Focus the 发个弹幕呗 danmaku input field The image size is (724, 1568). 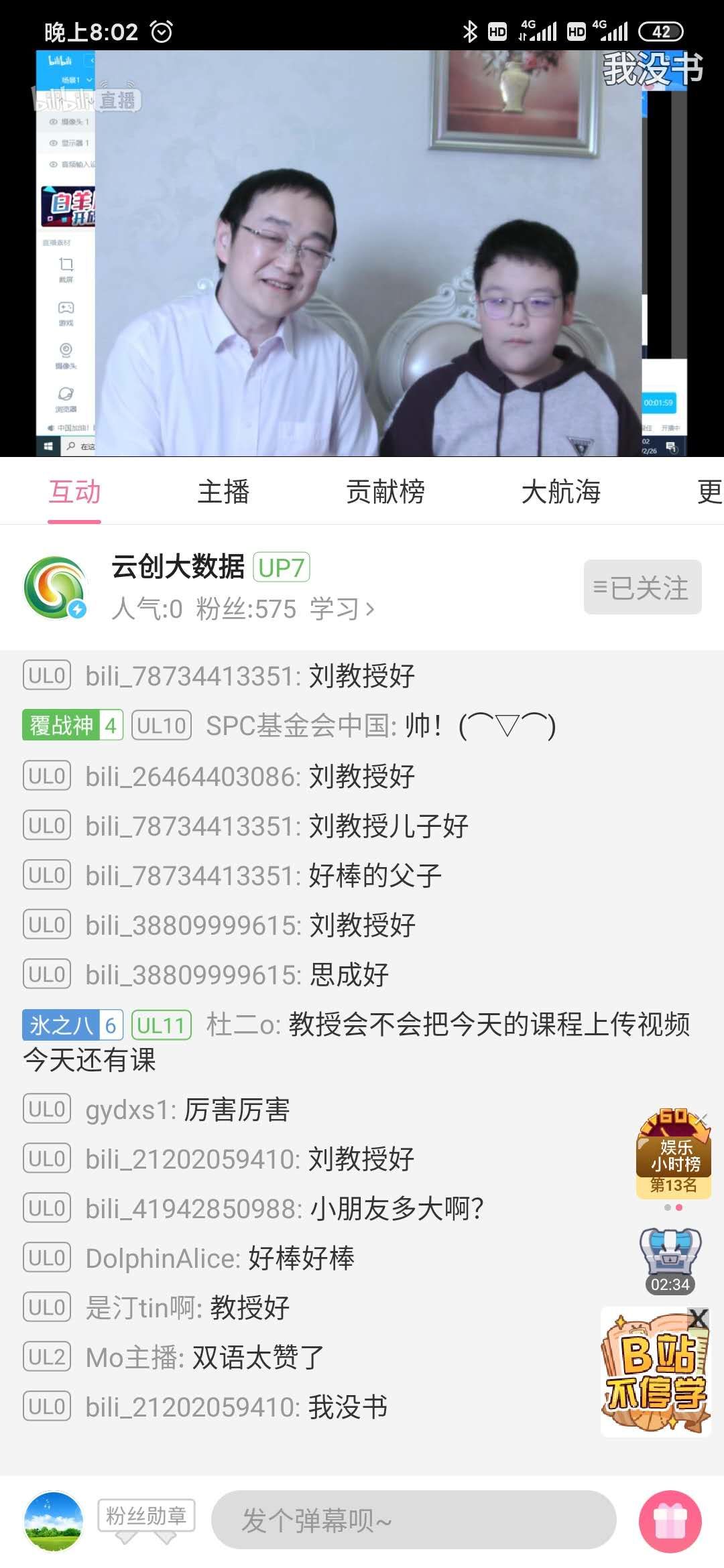414,1520
